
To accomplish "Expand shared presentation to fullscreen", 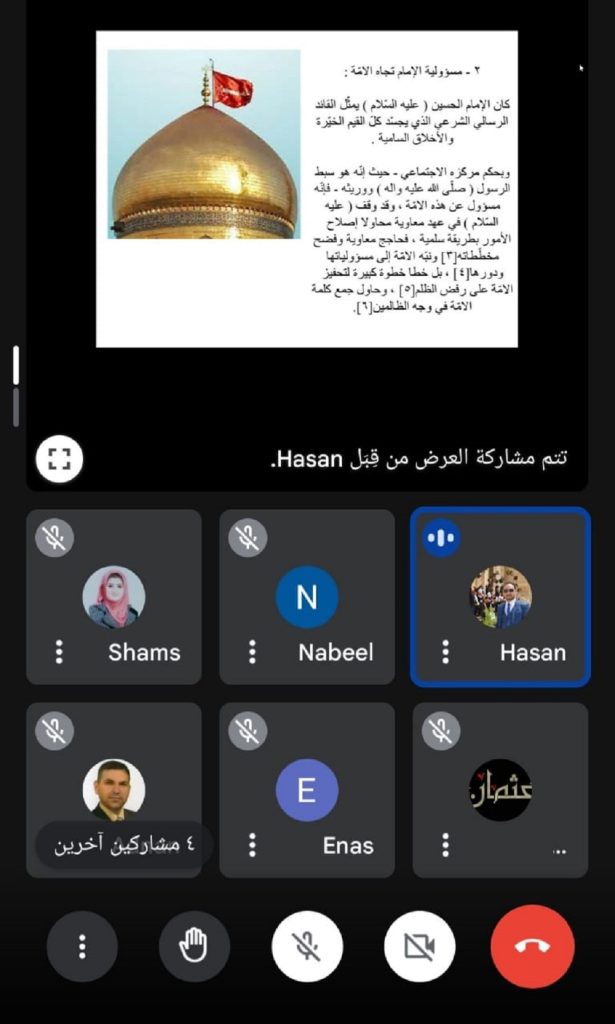I will (59, 459).
